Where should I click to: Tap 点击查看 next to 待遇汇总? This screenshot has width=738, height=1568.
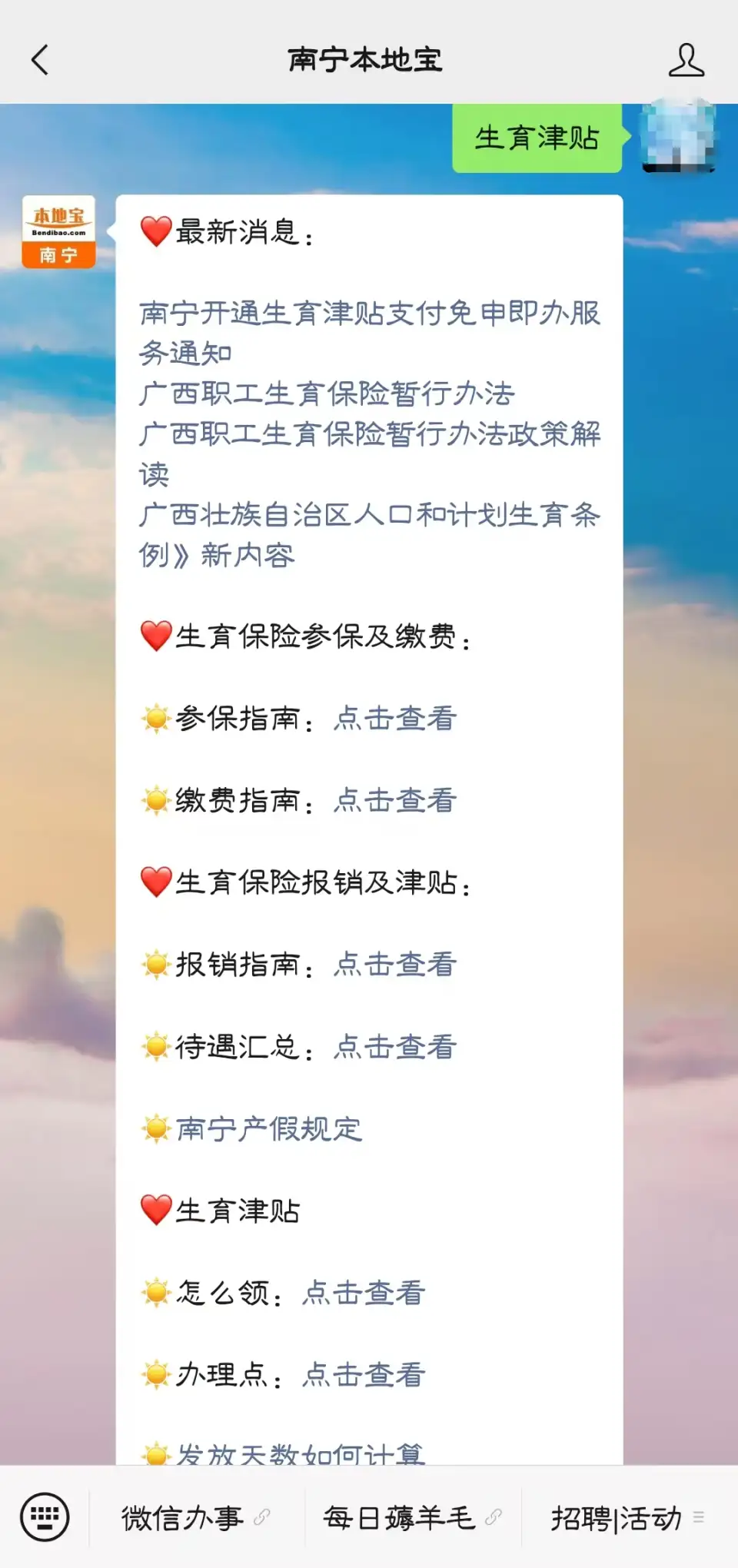(395, 1047)
